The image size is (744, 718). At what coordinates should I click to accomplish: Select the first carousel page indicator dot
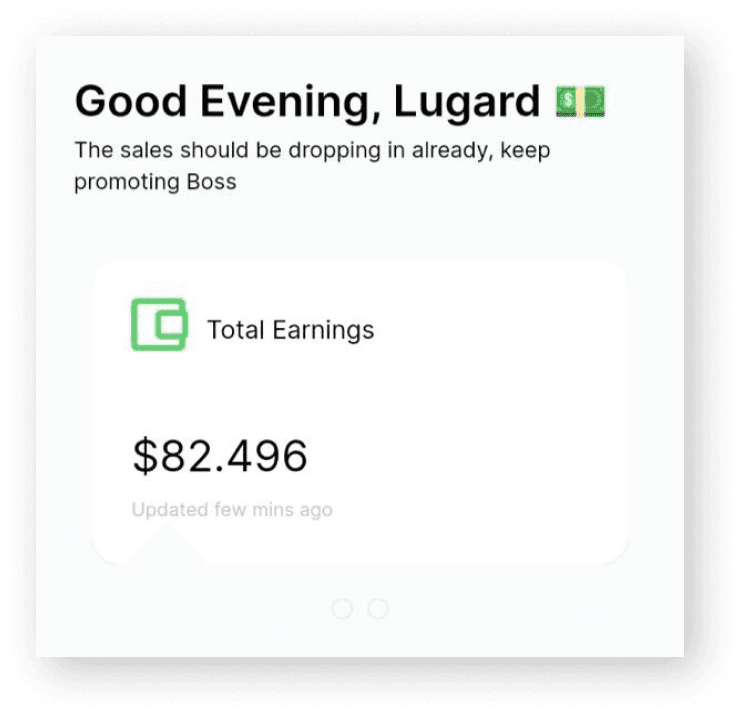(x=342, y=608)
